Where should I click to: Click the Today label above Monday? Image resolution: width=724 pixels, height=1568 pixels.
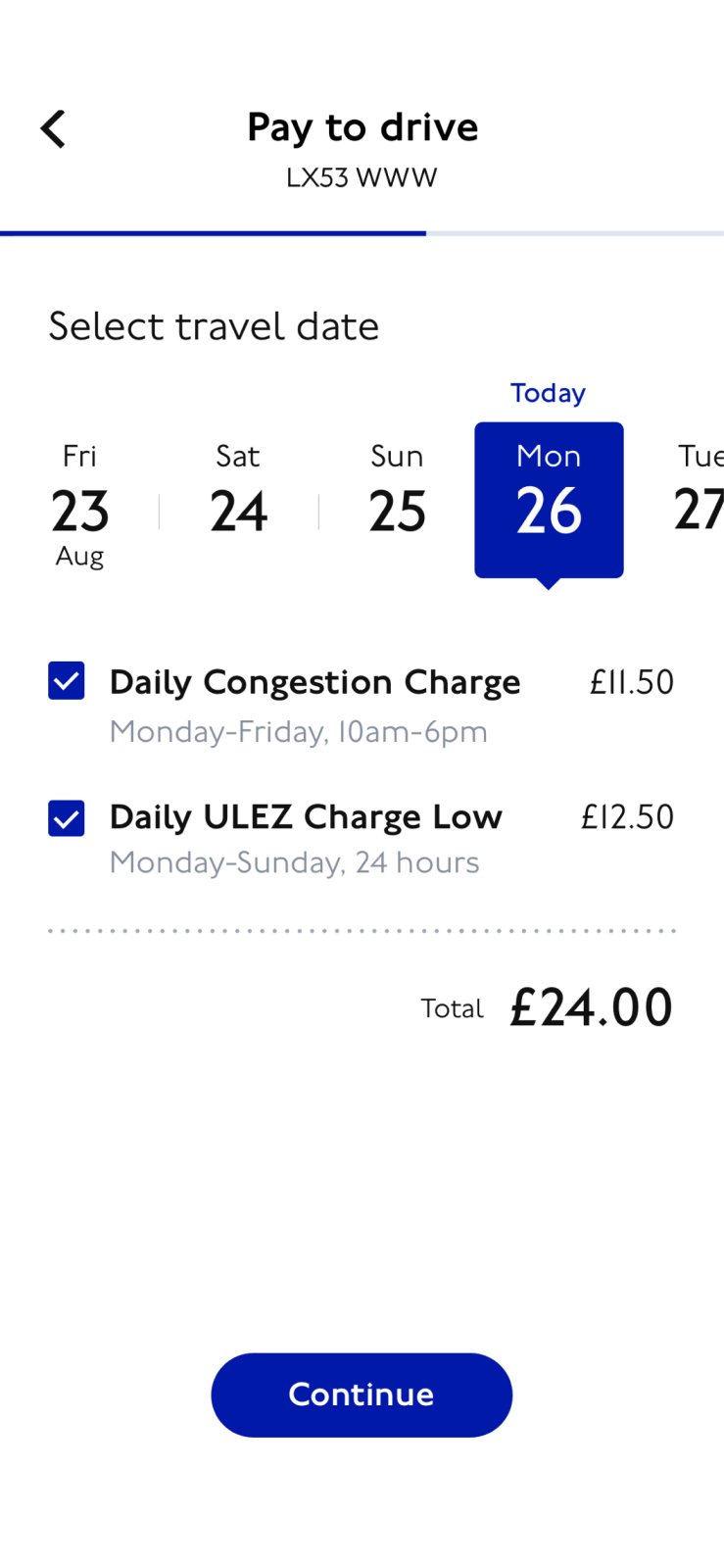(547, 392)
